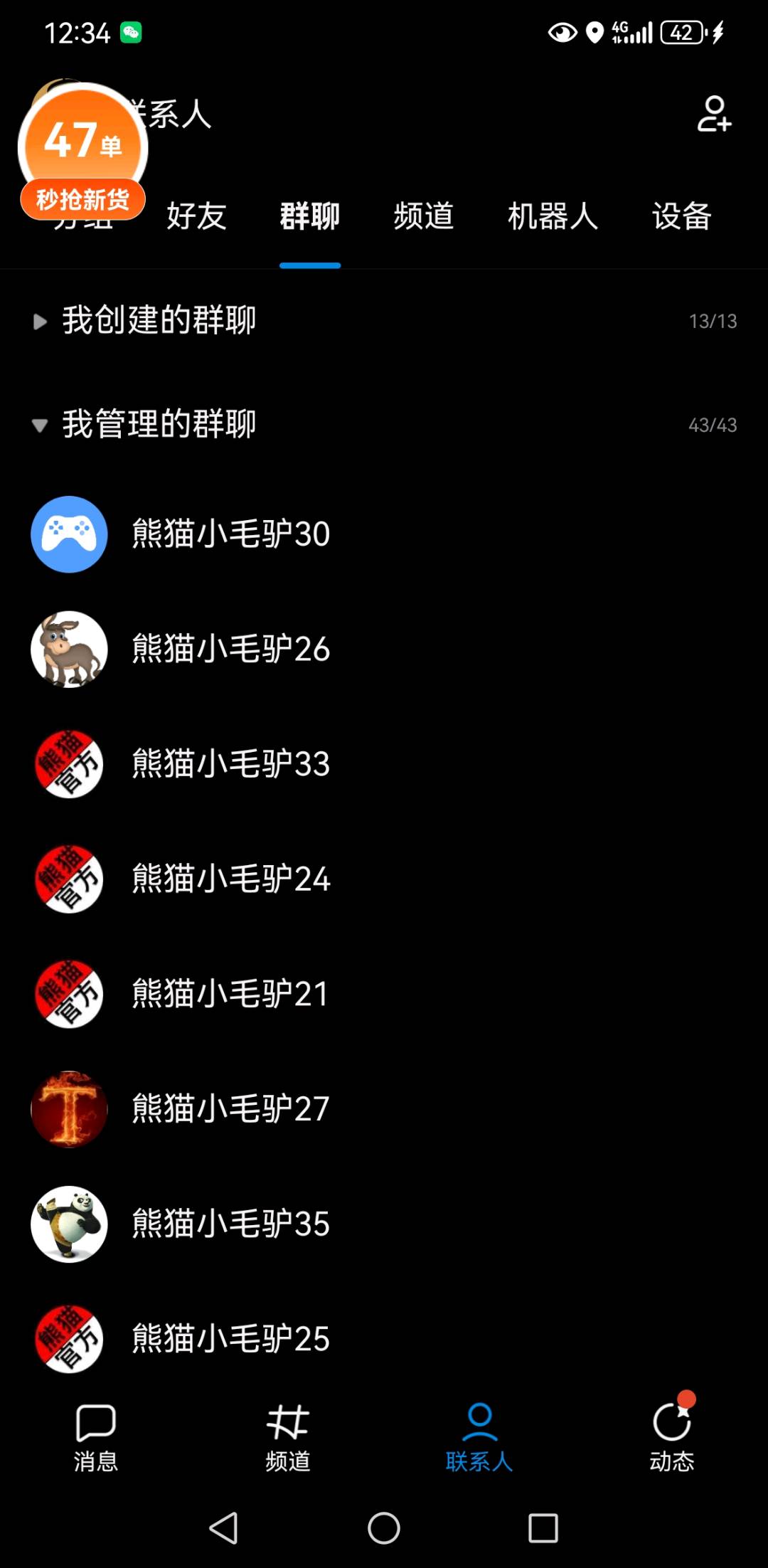Open the 设备 tab
The width and height of the screenshot is (768, 1568).
click(681, 218)
